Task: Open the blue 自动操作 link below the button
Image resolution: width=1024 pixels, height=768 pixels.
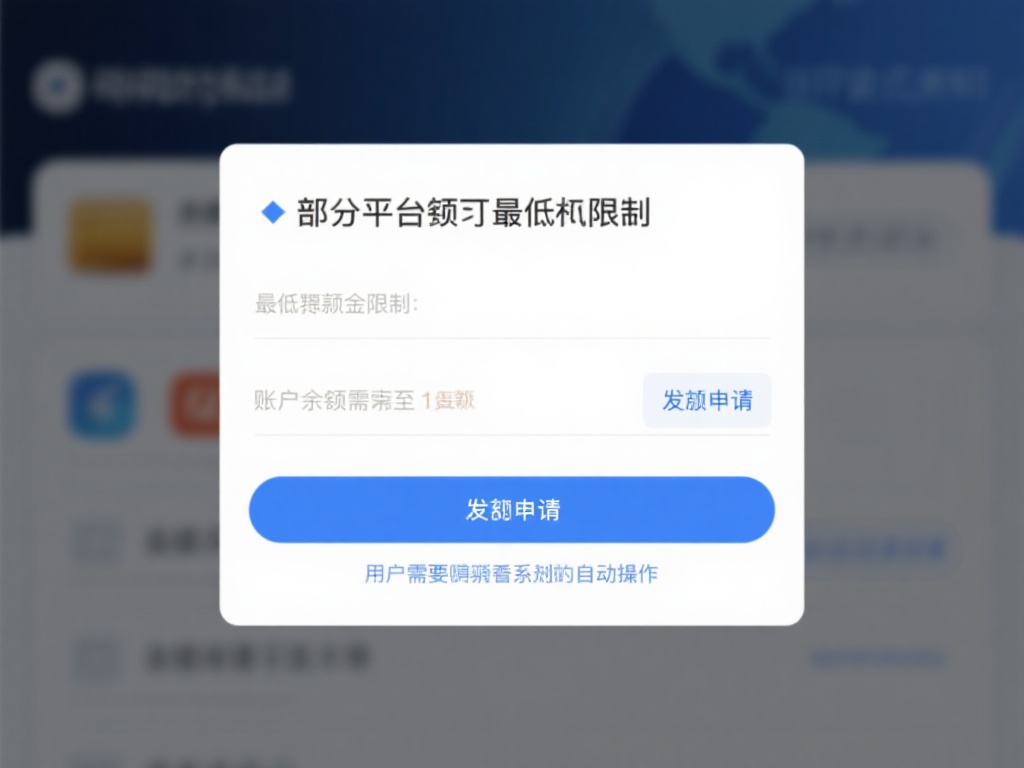Action: pos(511,574)
